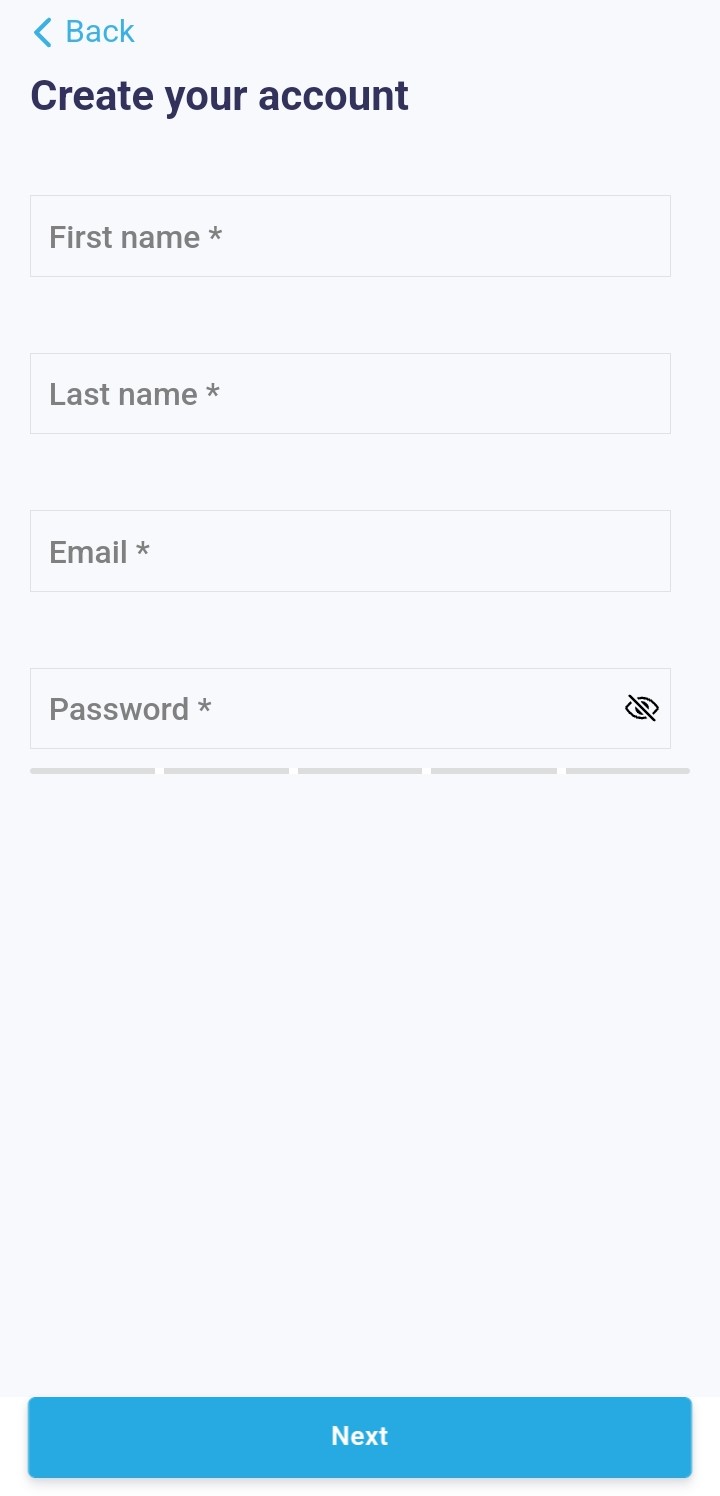Click the middle password strength meter segment

(x=360, y=770)
